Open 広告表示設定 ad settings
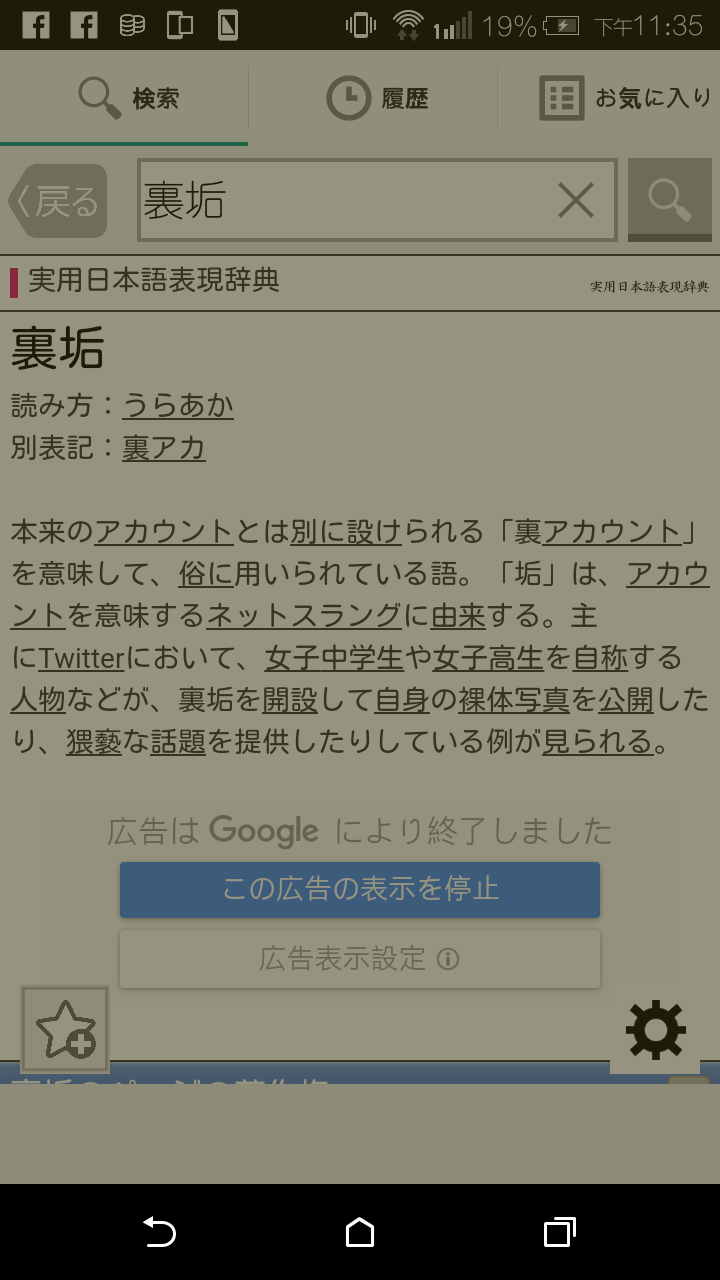720x1280 pixels. 360,959
